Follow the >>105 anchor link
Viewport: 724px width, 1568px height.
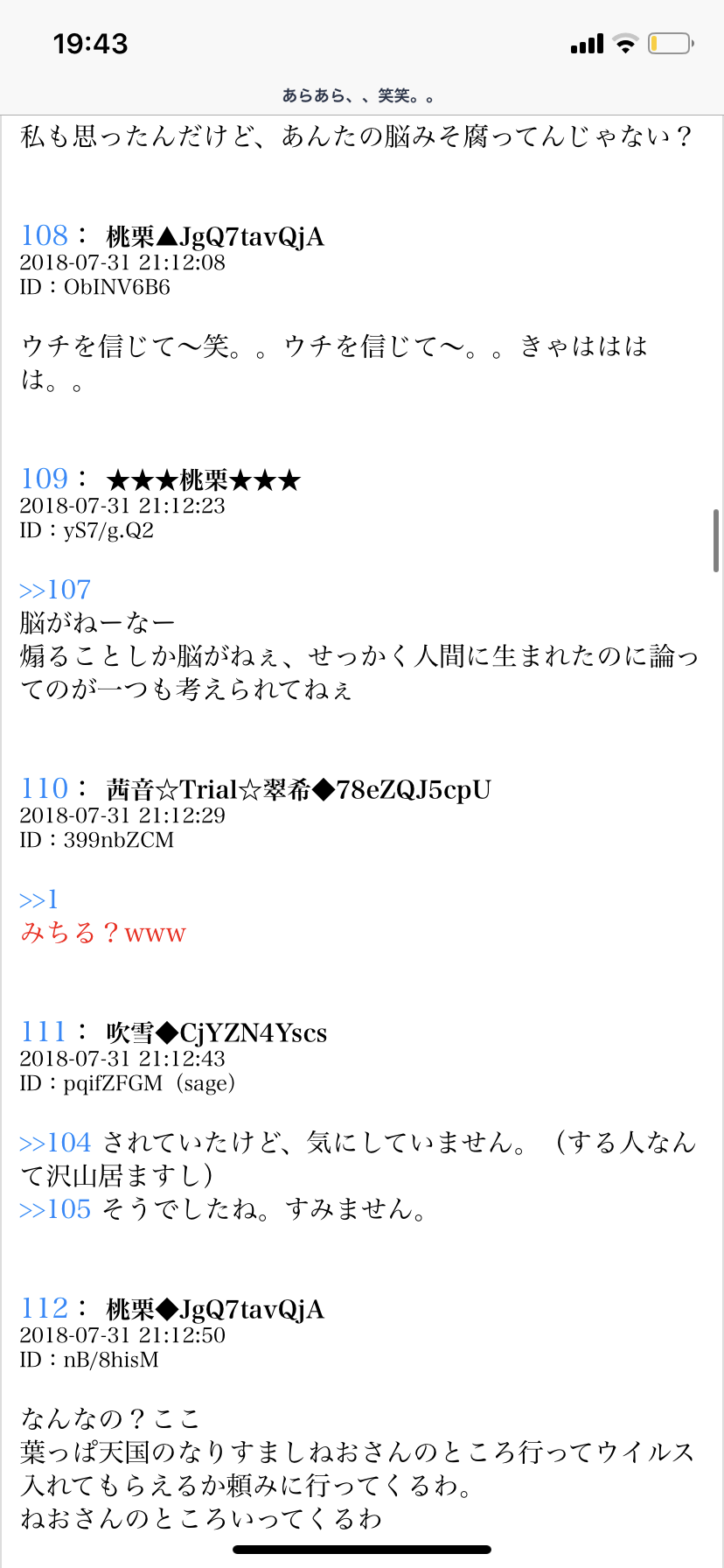click(55, 1209)
